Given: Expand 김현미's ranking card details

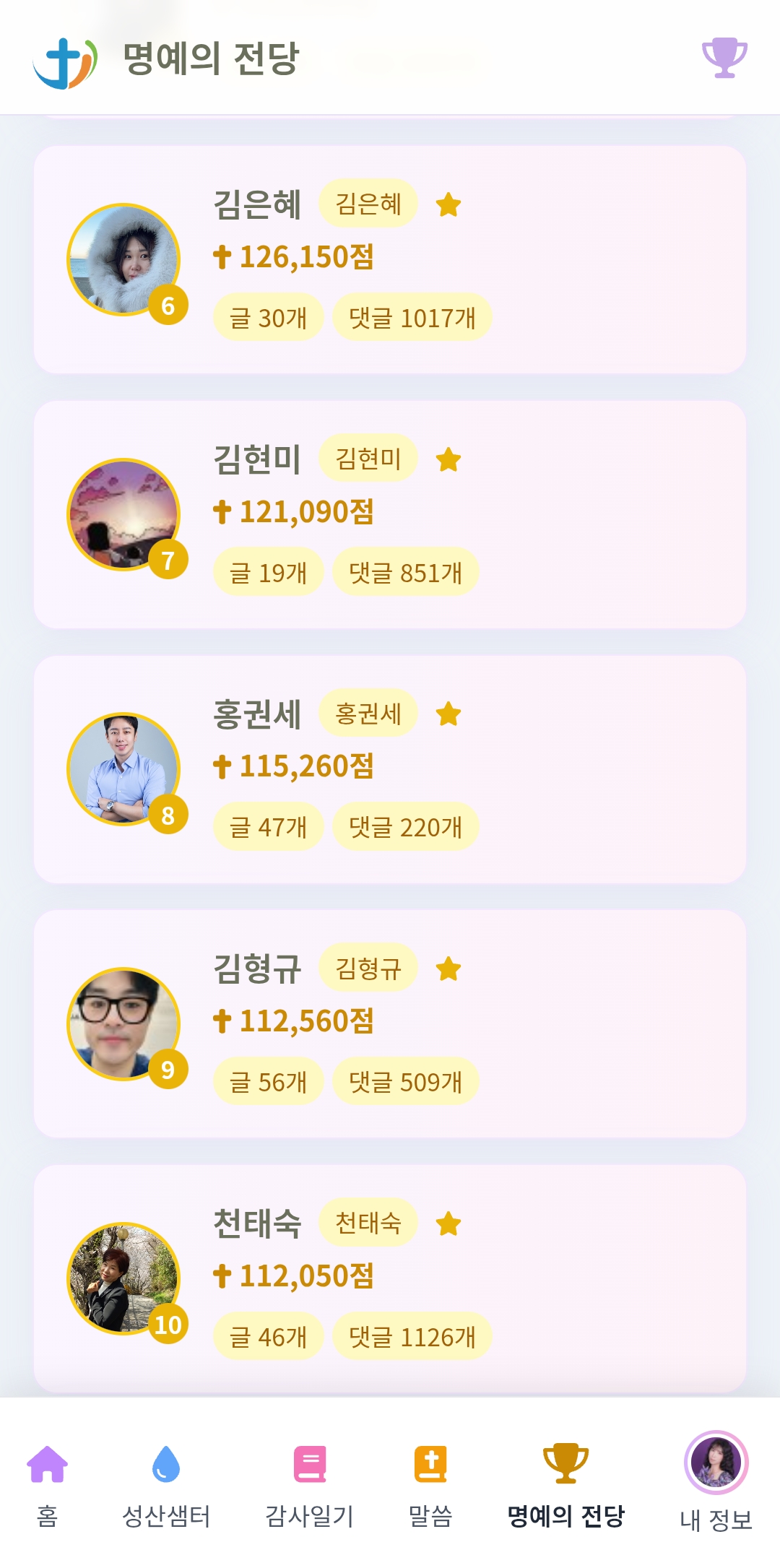Looking at the screenshot, I should point(390,513).
